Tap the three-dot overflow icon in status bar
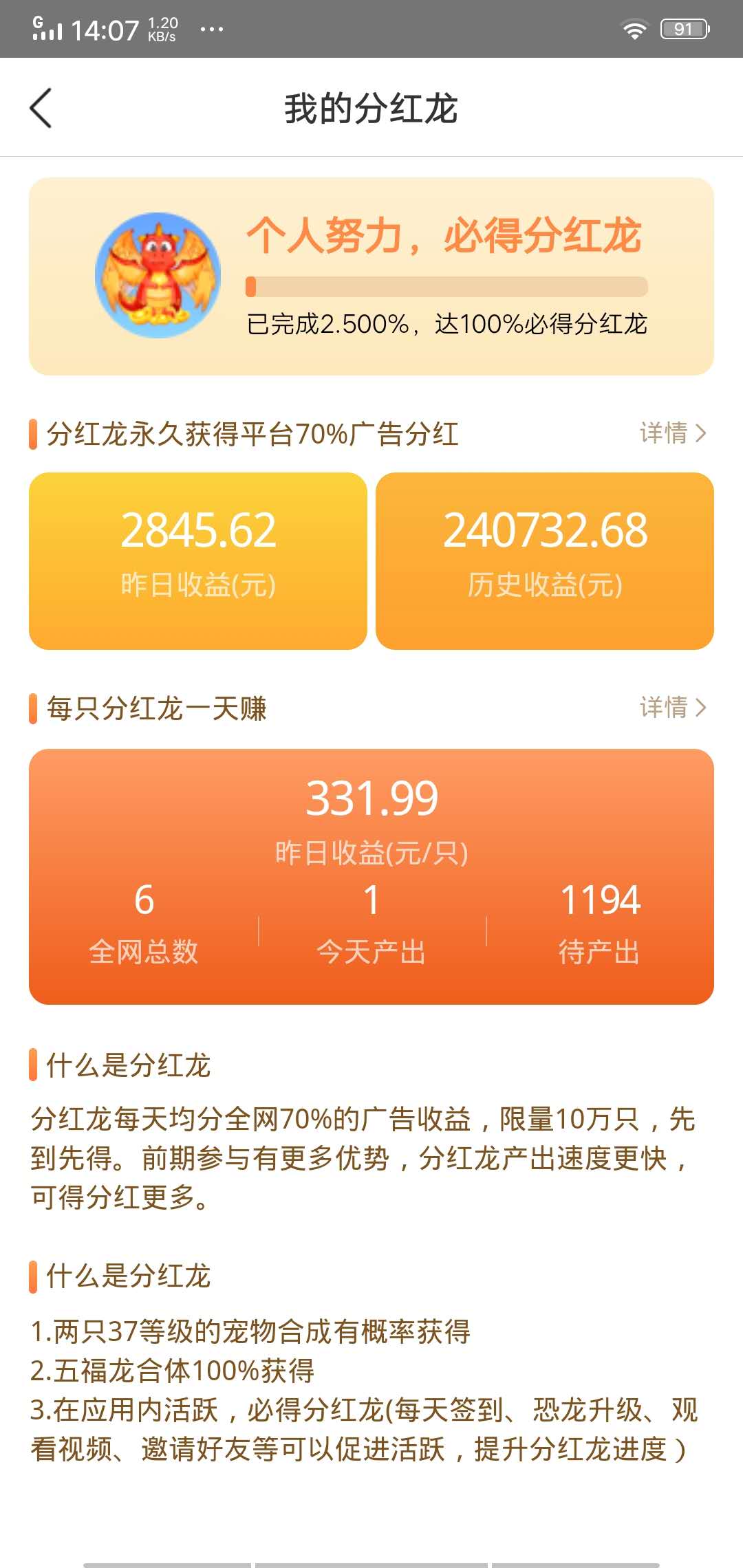 coord(211,29)
